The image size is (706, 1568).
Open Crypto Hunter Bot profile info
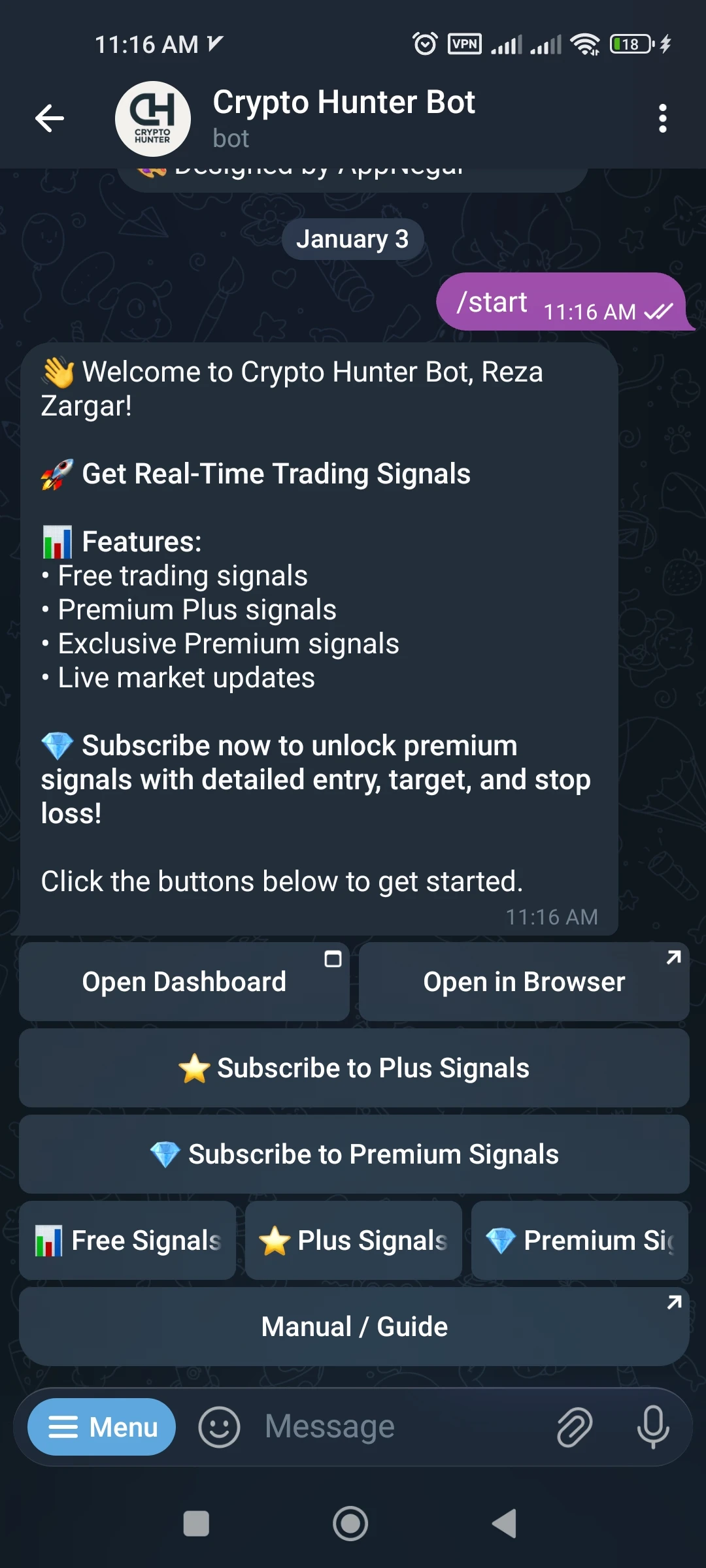343,118
